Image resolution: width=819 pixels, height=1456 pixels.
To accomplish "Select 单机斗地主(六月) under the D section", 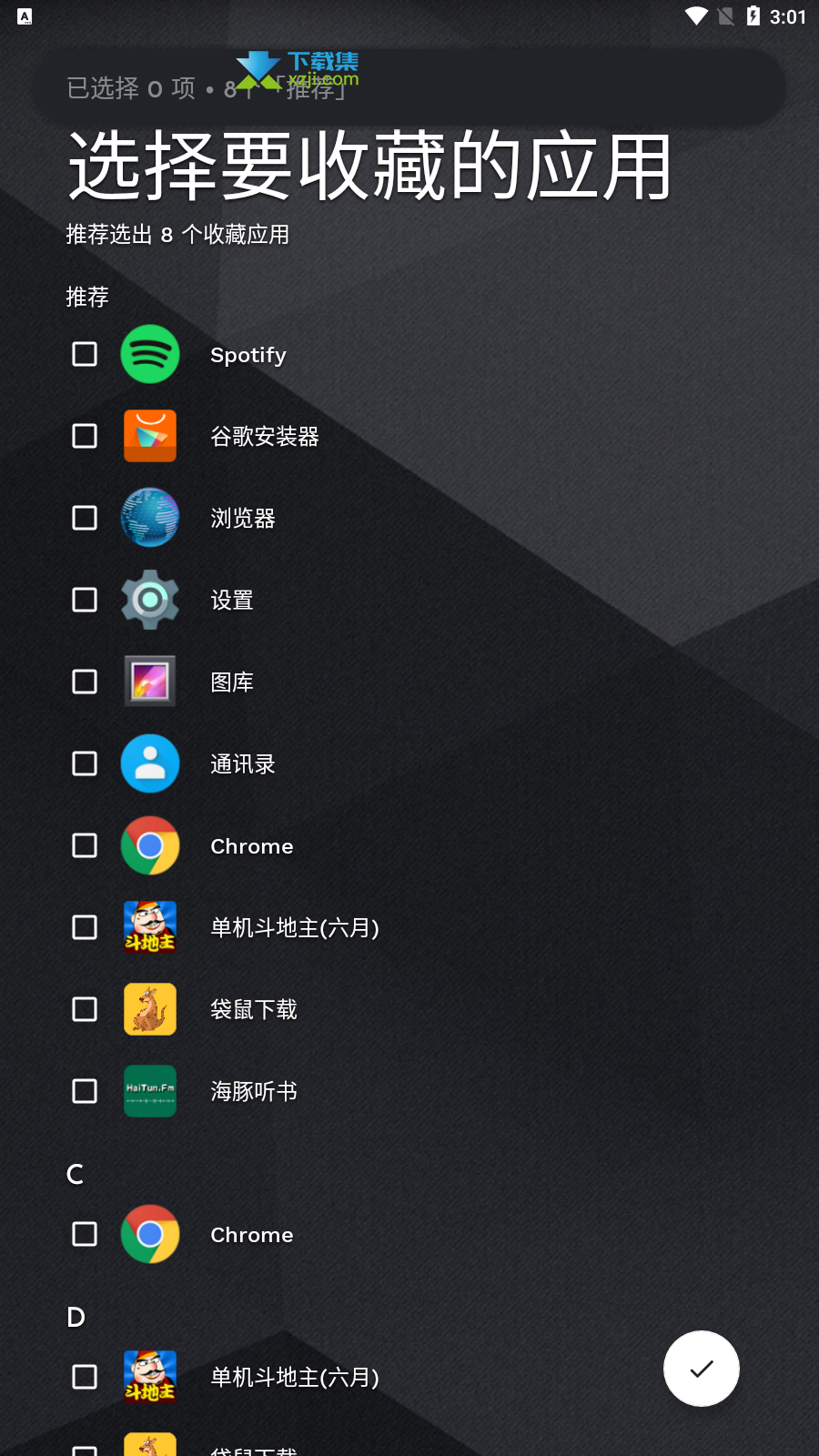I will pos(85,1377).
